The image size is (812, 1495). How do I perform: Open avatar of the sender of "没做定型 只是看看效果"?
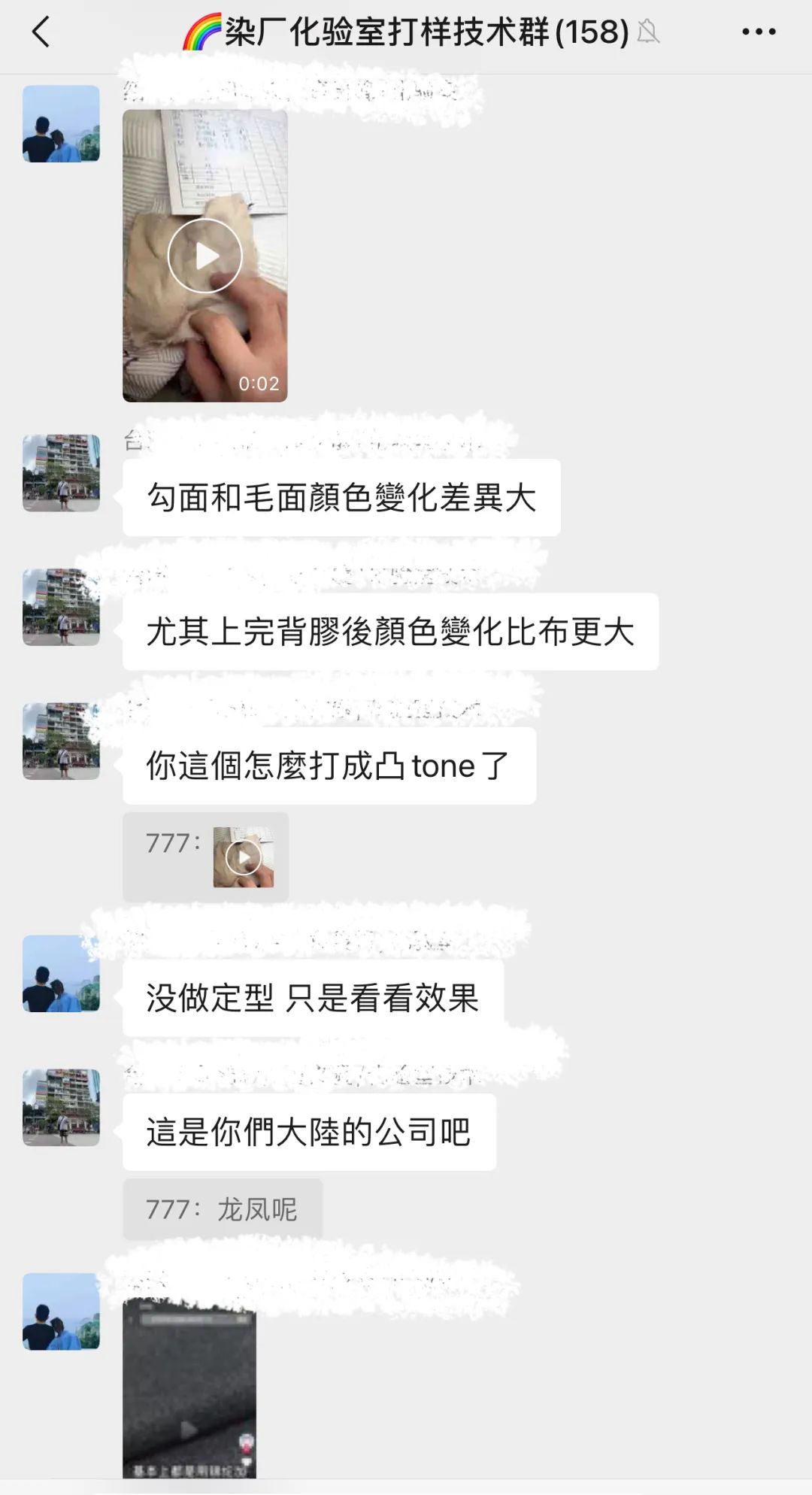pyautogui.click(x=61, y=974)
